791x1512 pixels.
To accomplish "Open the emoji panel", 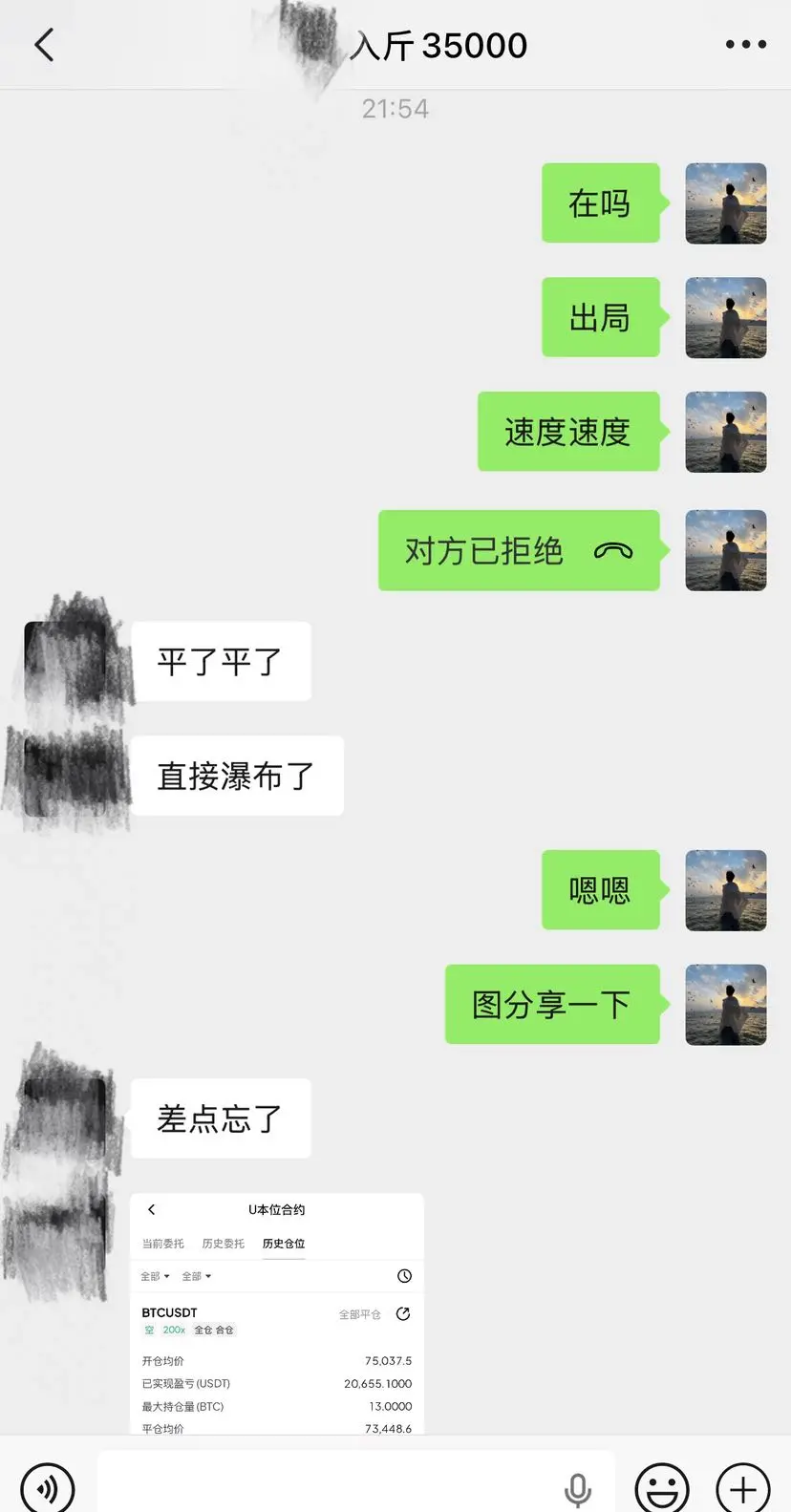I will click(x=663, y=1486).
